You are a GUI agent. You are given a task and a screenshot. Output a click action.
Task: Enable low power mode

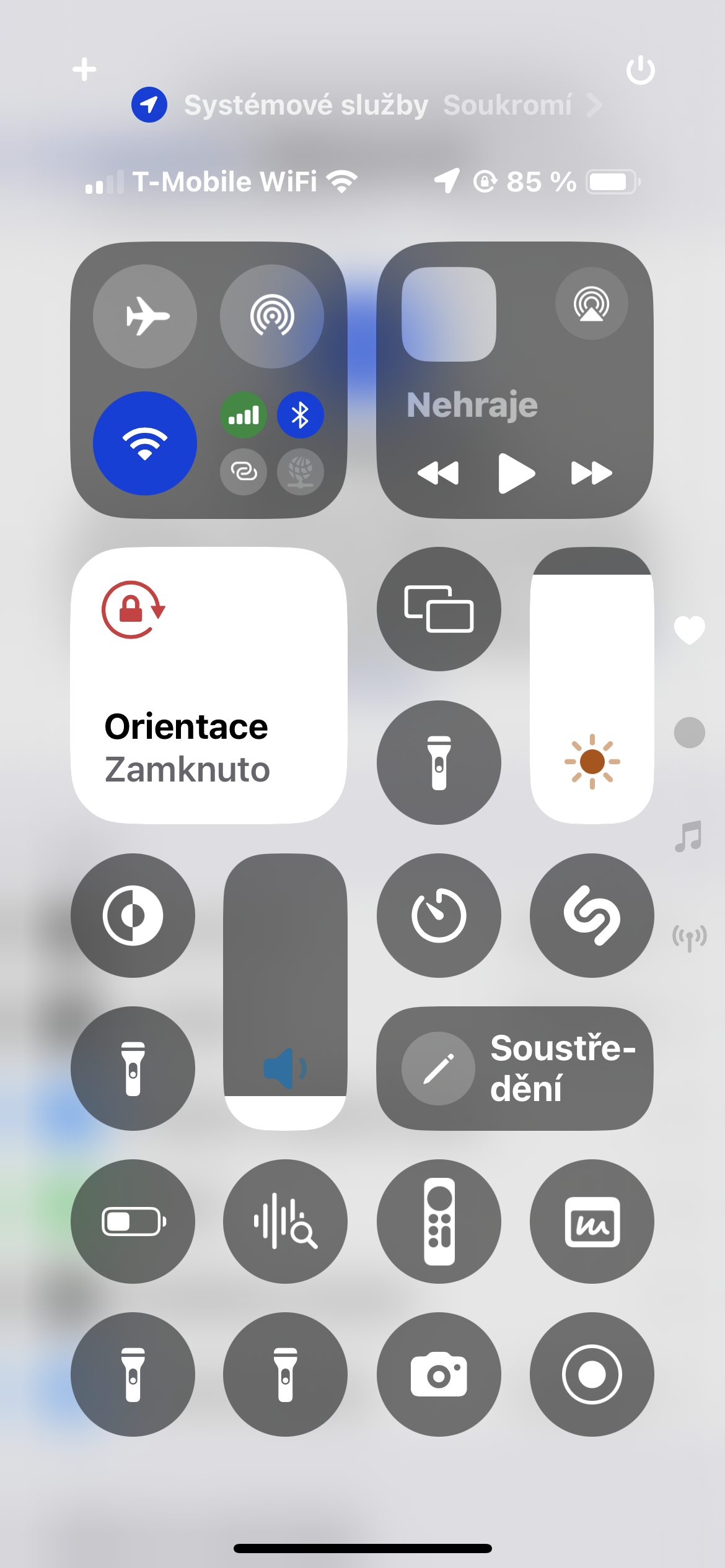[133, 1221]
